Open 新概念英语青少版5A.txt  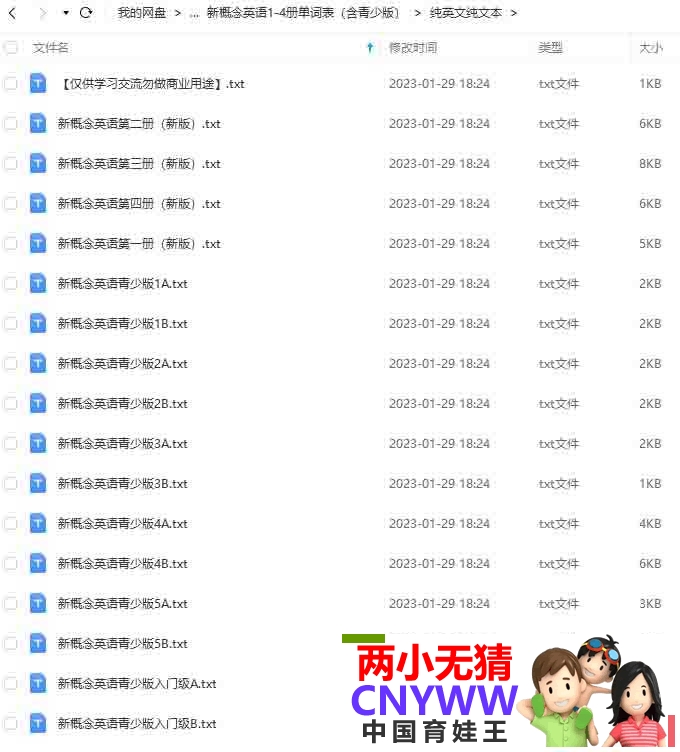coord(122,604)
